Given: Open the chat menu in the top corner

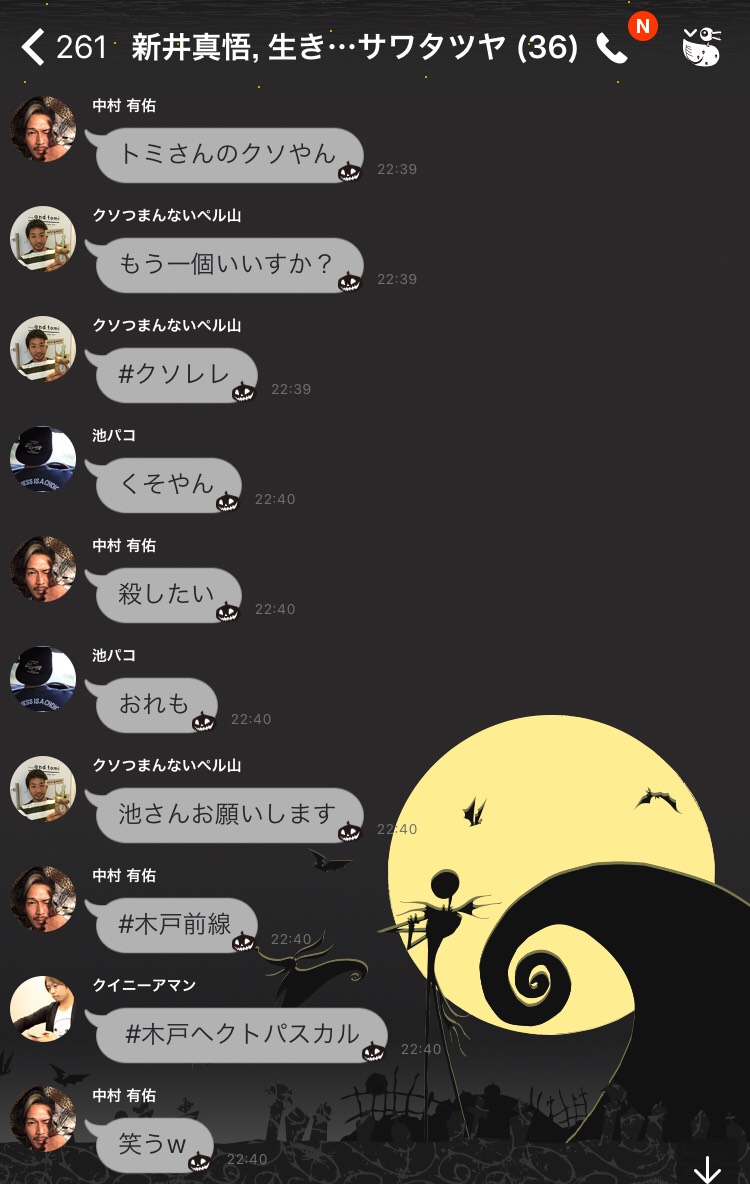Looking at the screenshot, I should tap(702, 47).
